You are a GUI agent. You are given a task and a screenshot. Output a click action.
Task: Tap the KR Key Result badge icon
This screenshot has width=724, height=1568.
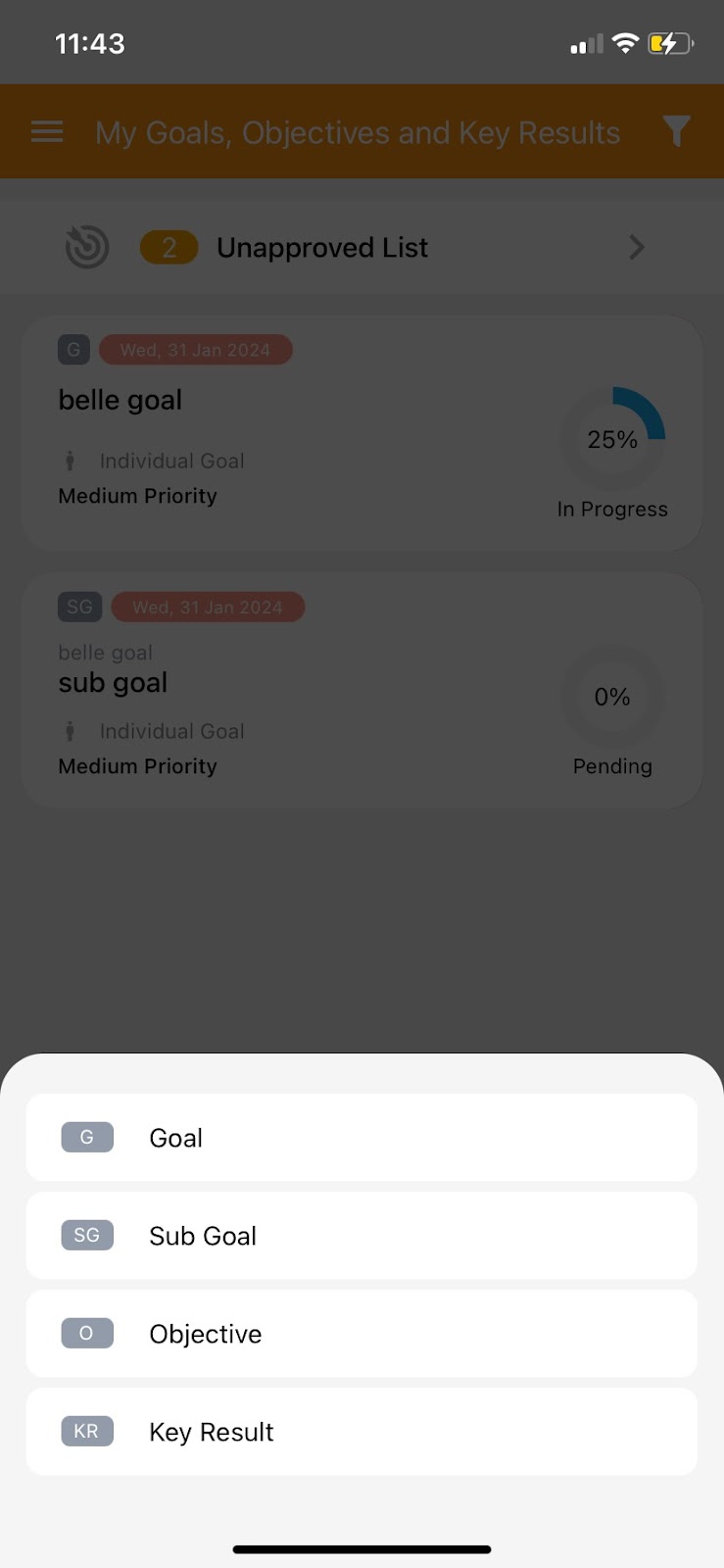click(x=87, y=1431)
